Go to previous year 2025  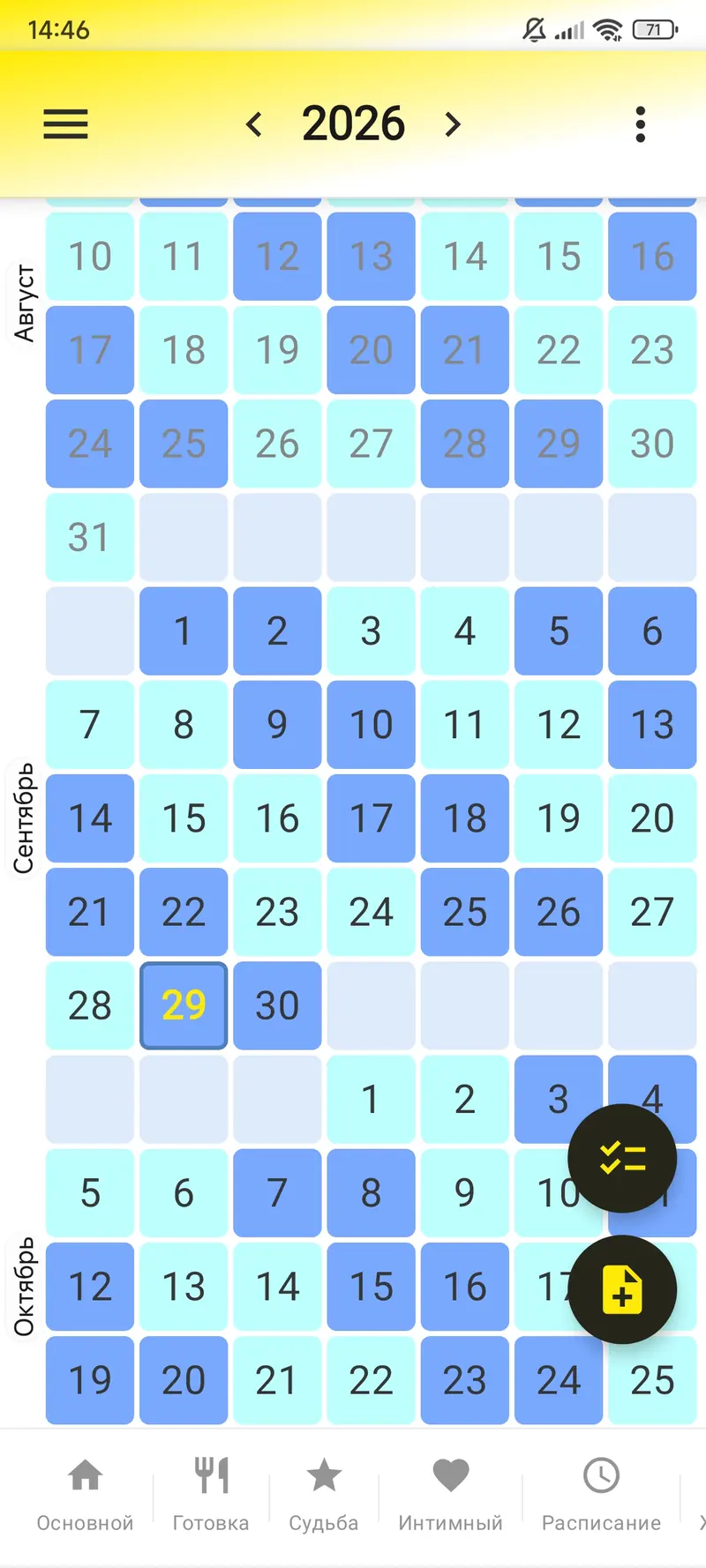[254, 124]
